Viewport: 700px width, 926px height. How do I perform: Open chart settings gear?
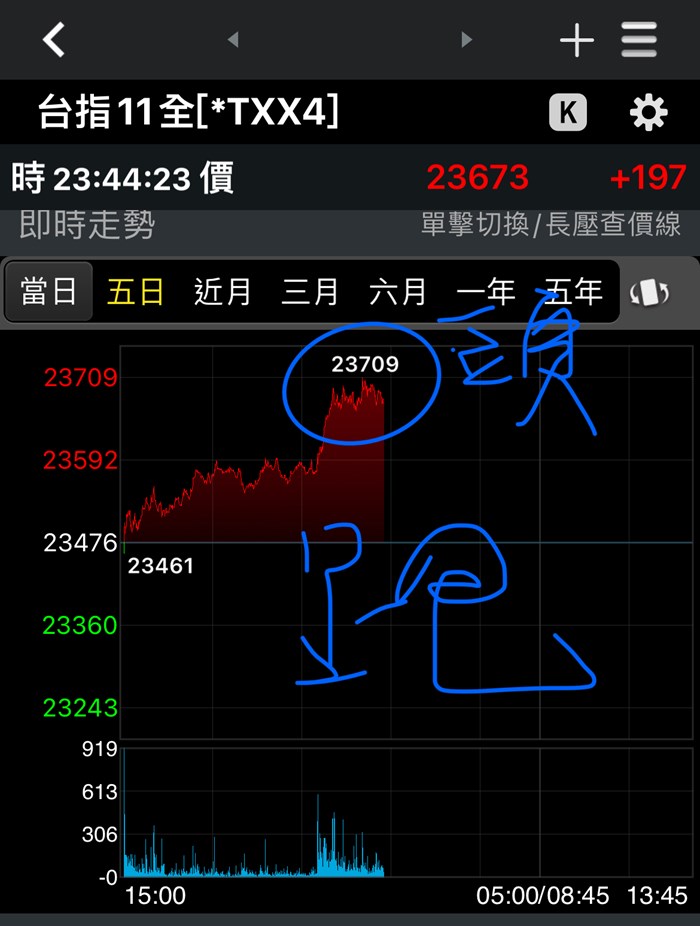648,113
